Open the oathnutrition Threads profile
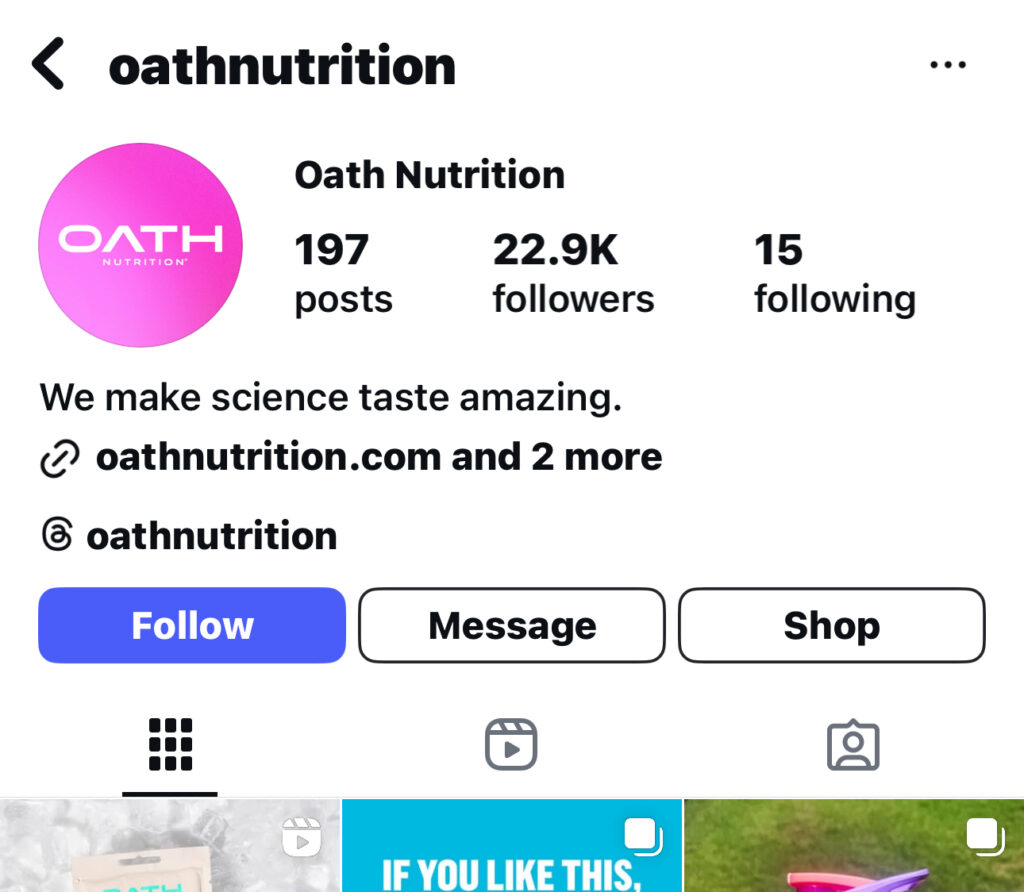The height and width of the screenshot is (892, 1024). 210,536
